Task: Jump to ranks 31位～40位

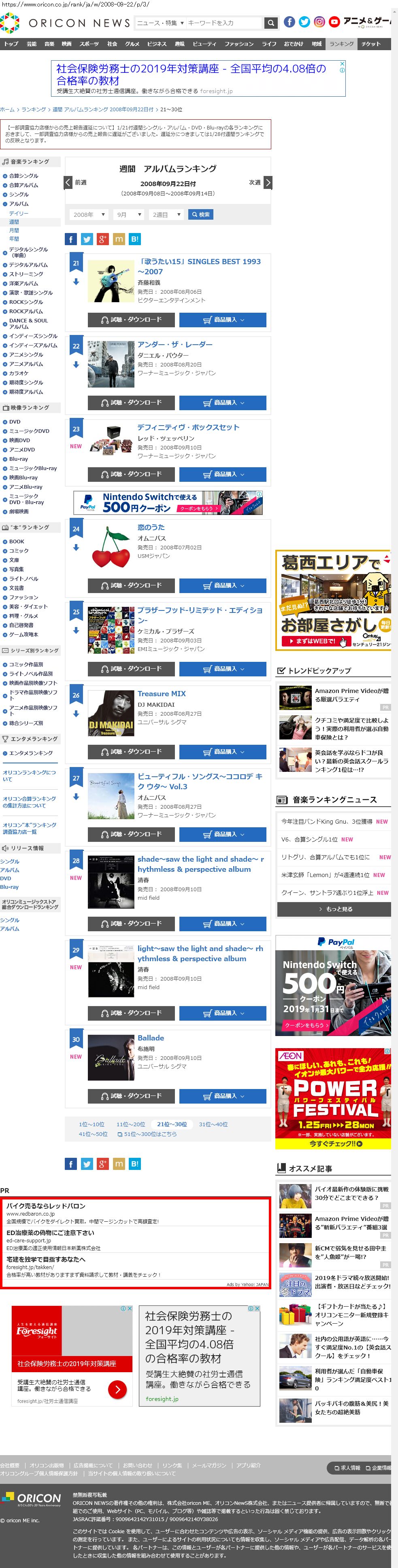Action: pos(213,1124)
